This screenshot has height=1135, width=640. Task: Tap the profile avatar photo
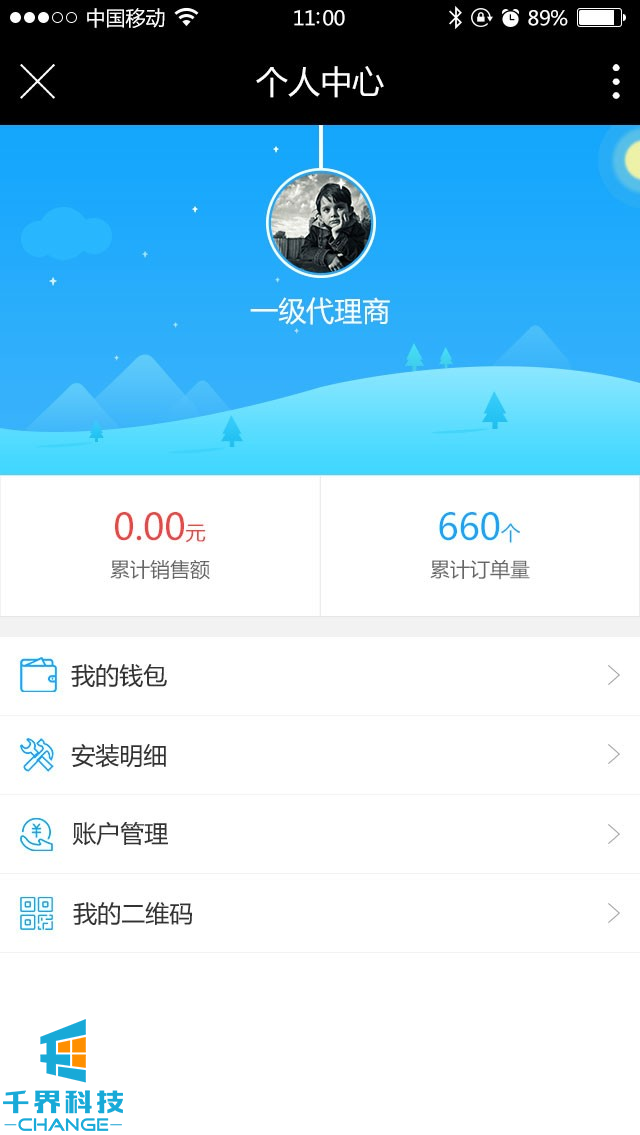(x=320, y=222)
